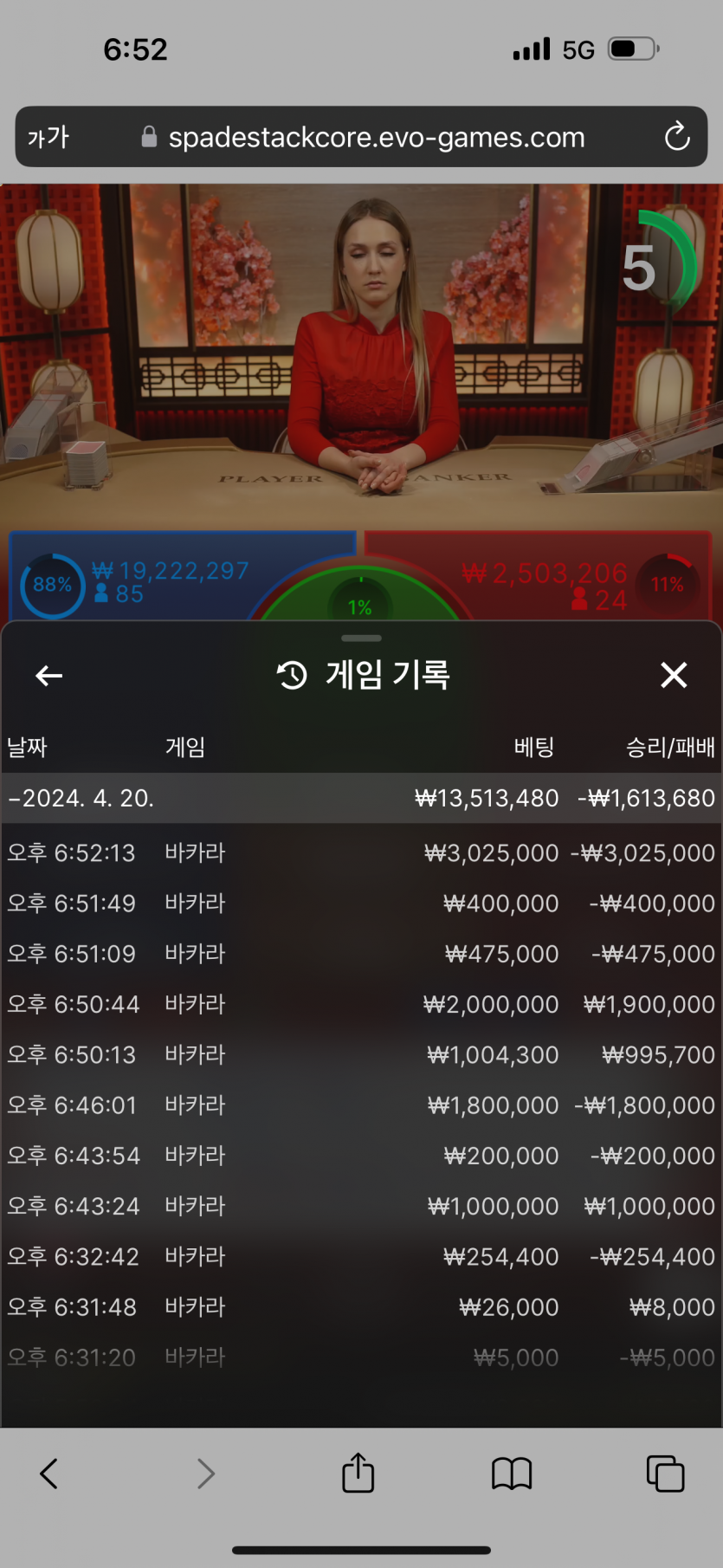
Task: Open the 가가 text size menu
Action: click(x=48, y=137)
